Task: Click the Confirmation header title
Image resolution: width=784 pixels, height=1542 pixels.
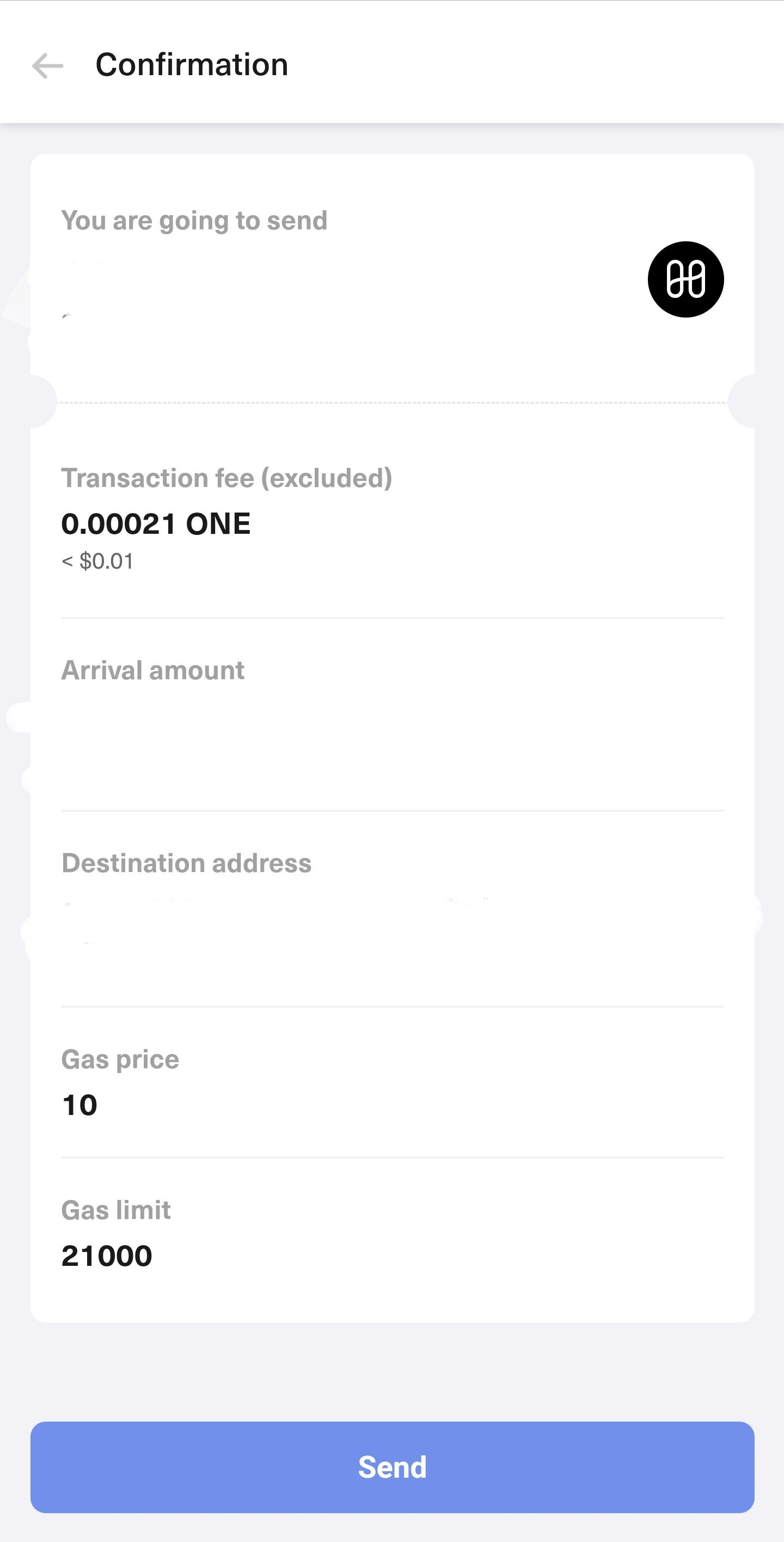Action: pyautogui.click(x=191, y=63)
